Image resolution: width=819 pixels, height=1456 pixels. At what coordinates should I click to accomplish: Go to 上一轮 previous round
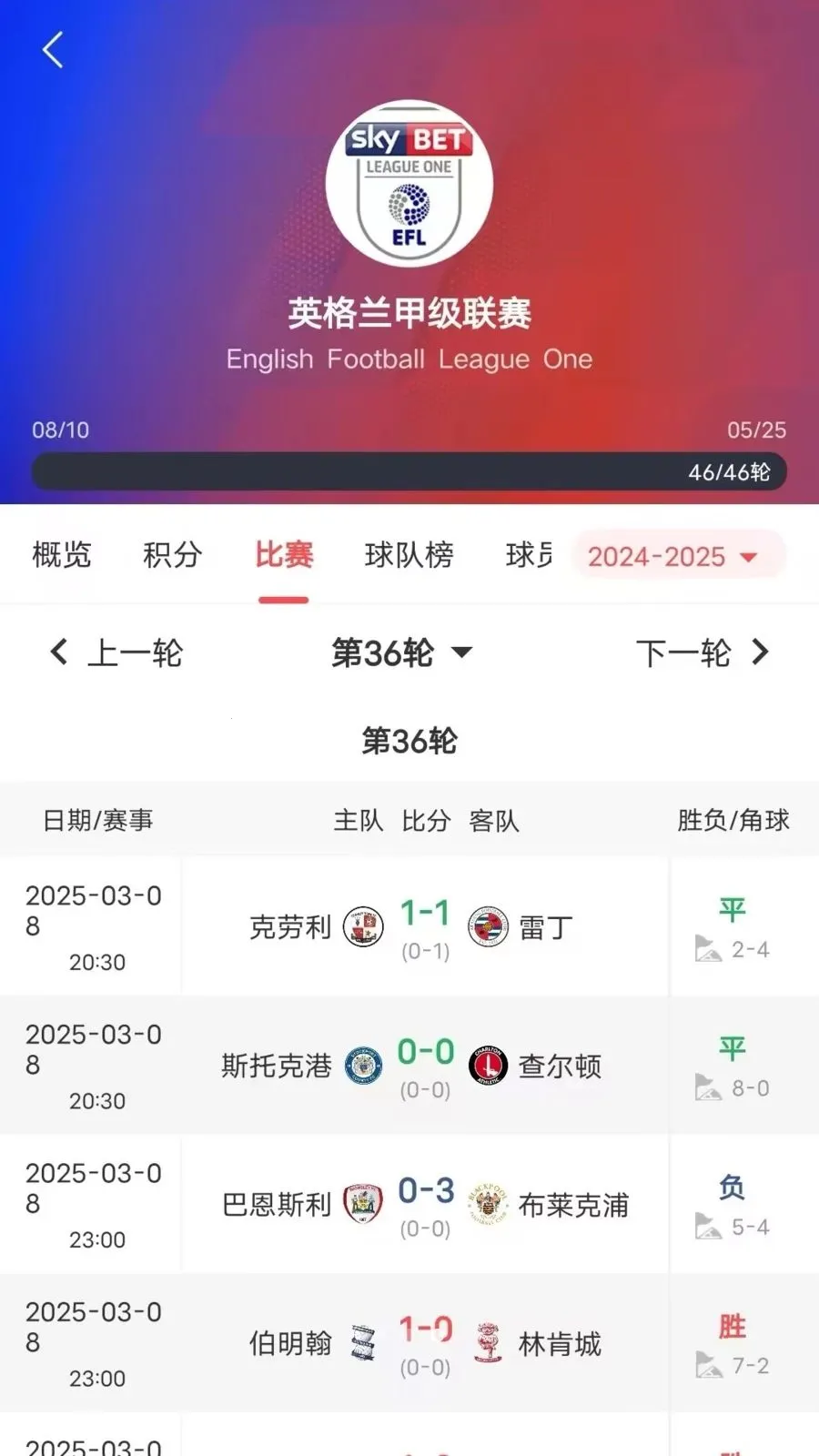[116, 652]
